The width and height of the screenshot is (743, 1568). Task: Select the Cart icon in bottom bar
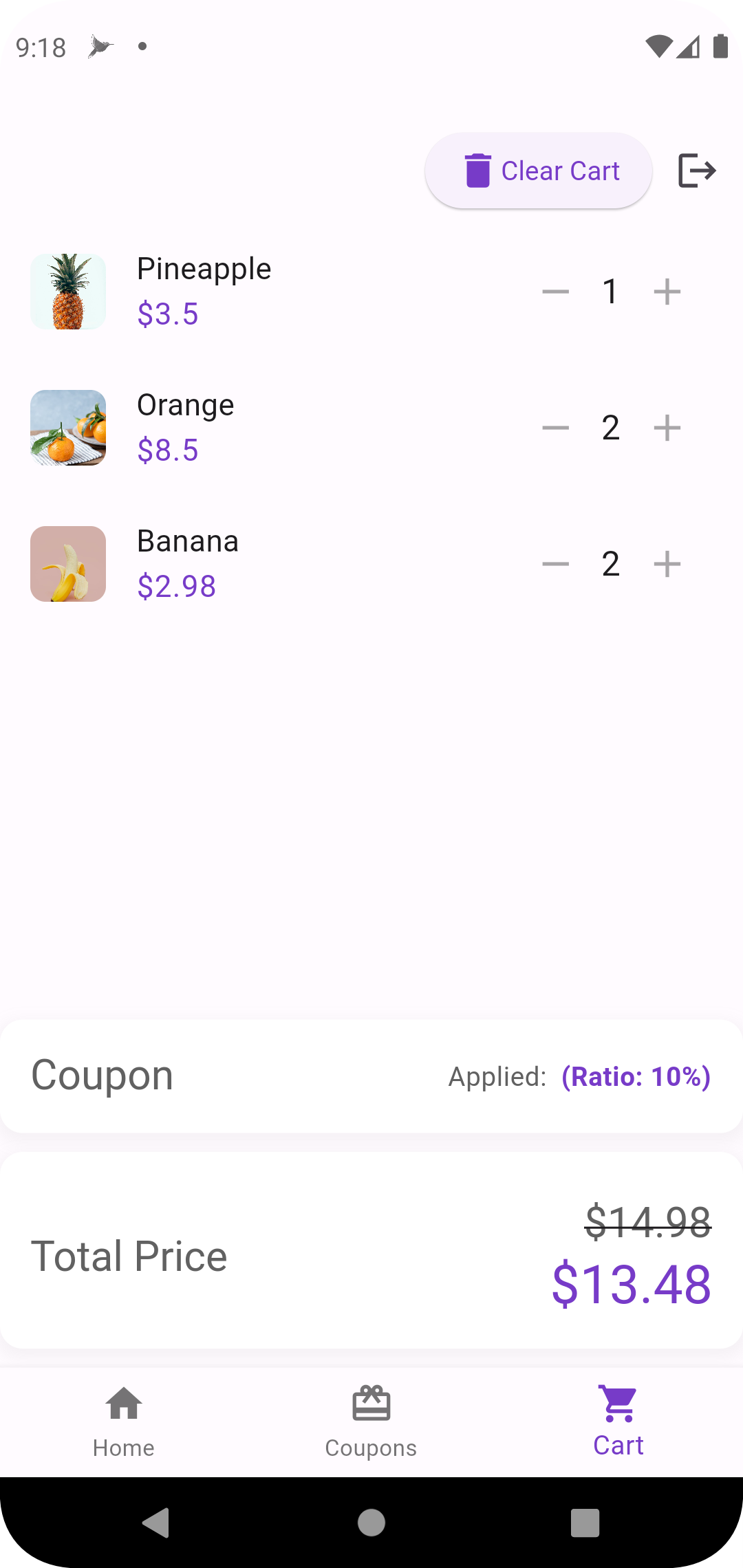click(618, 1403)
